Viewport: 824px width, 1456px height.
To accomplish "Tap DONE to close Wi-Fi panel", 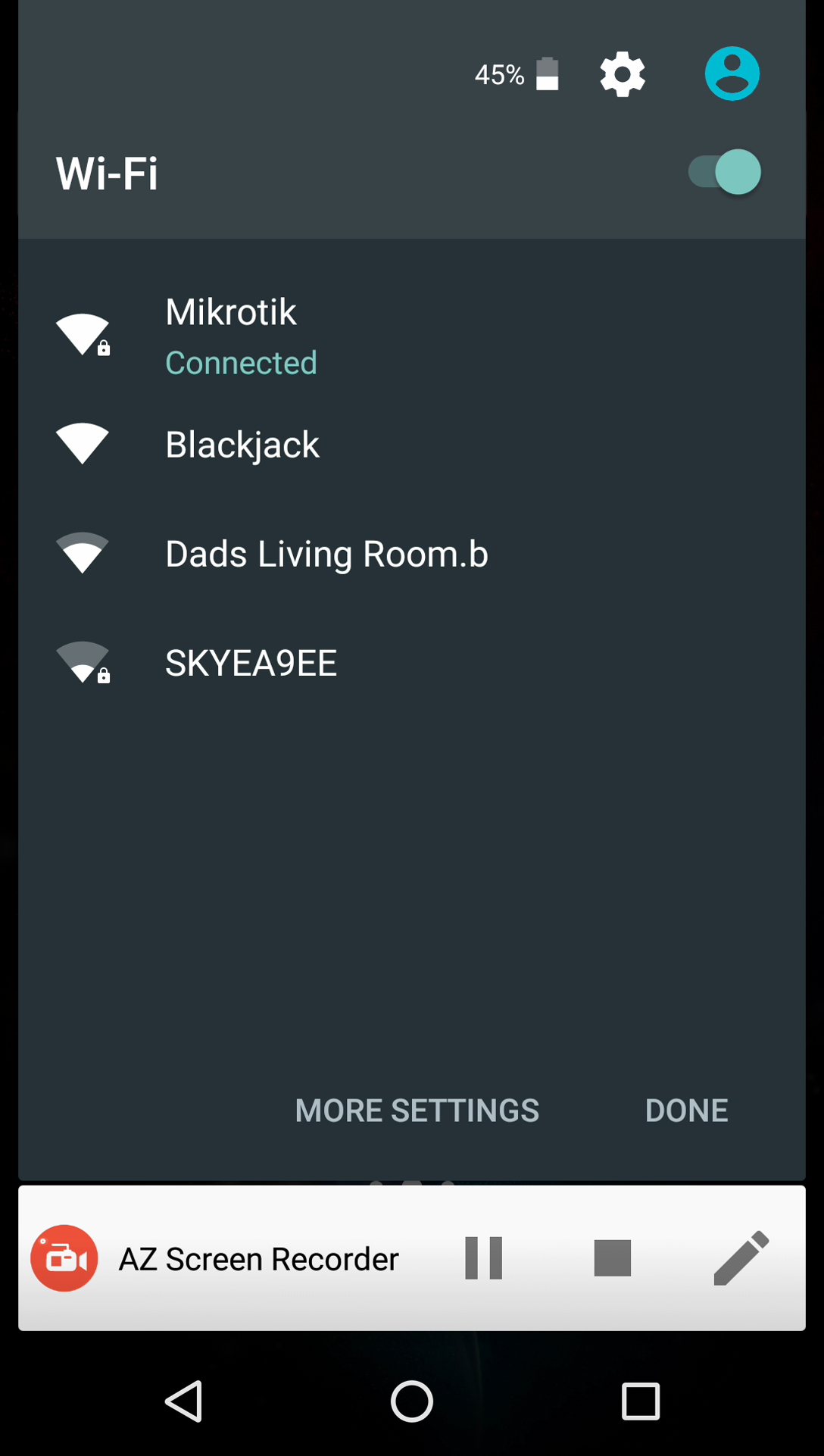I will coord(686,1111).
